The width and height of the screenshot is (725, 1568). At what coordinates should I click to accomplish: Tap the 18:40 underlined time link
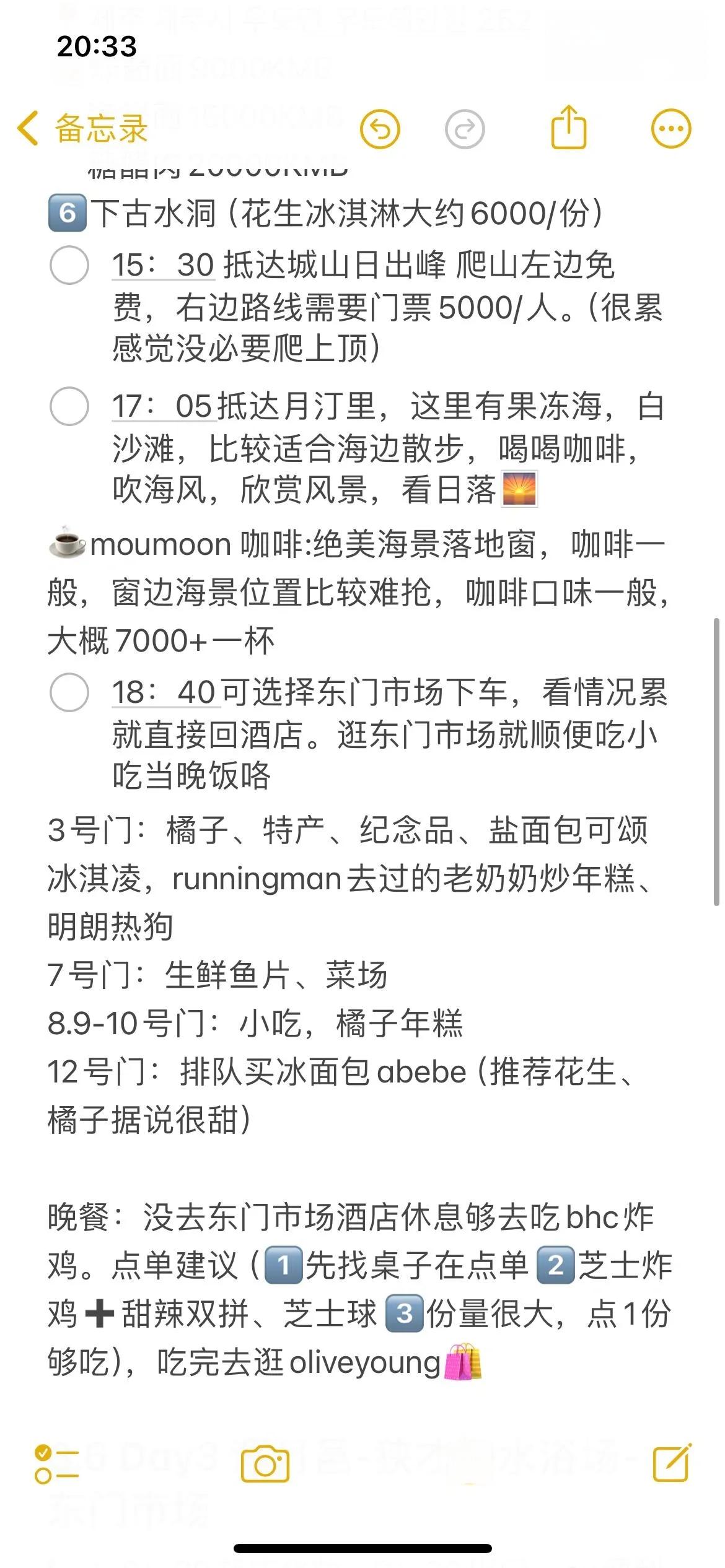164,692
